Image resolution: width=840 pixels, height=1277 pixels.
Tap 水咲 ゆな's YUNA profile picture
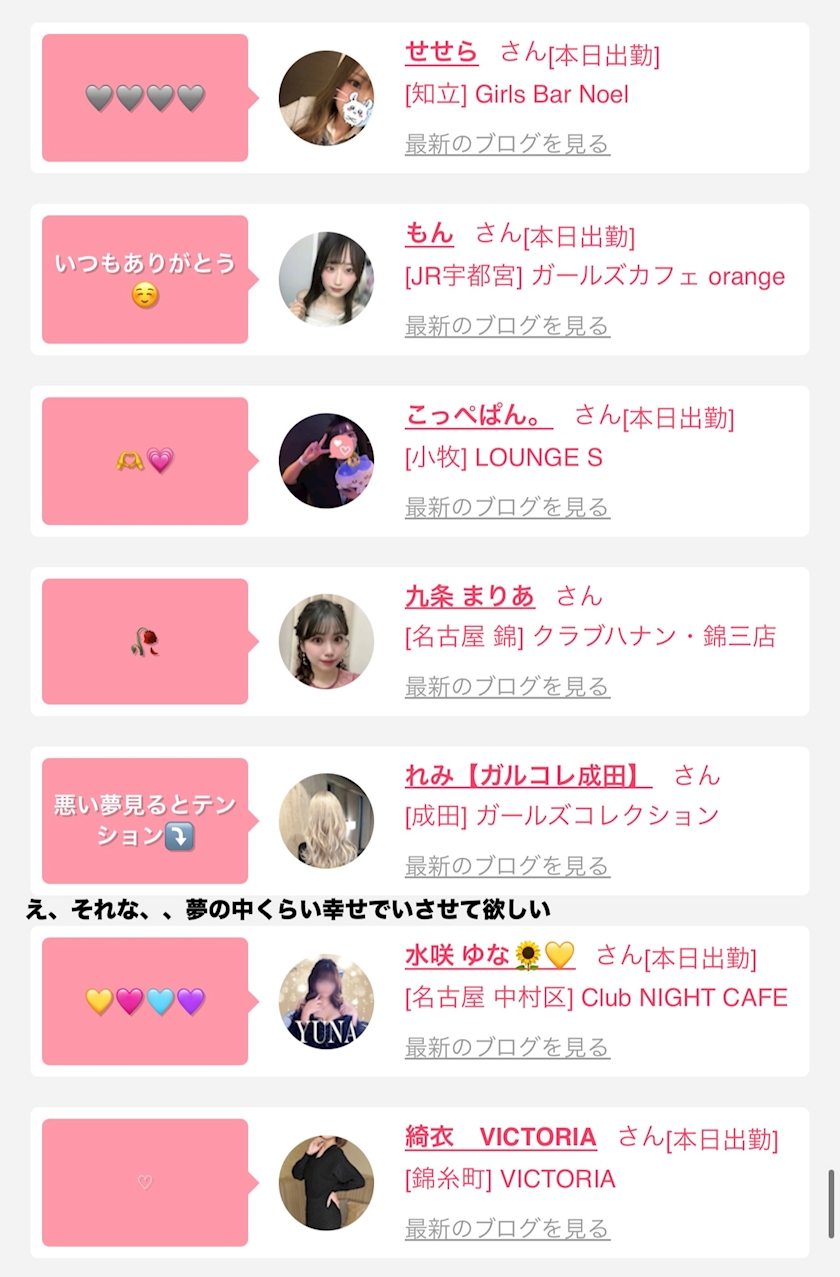click(326, 1001)
